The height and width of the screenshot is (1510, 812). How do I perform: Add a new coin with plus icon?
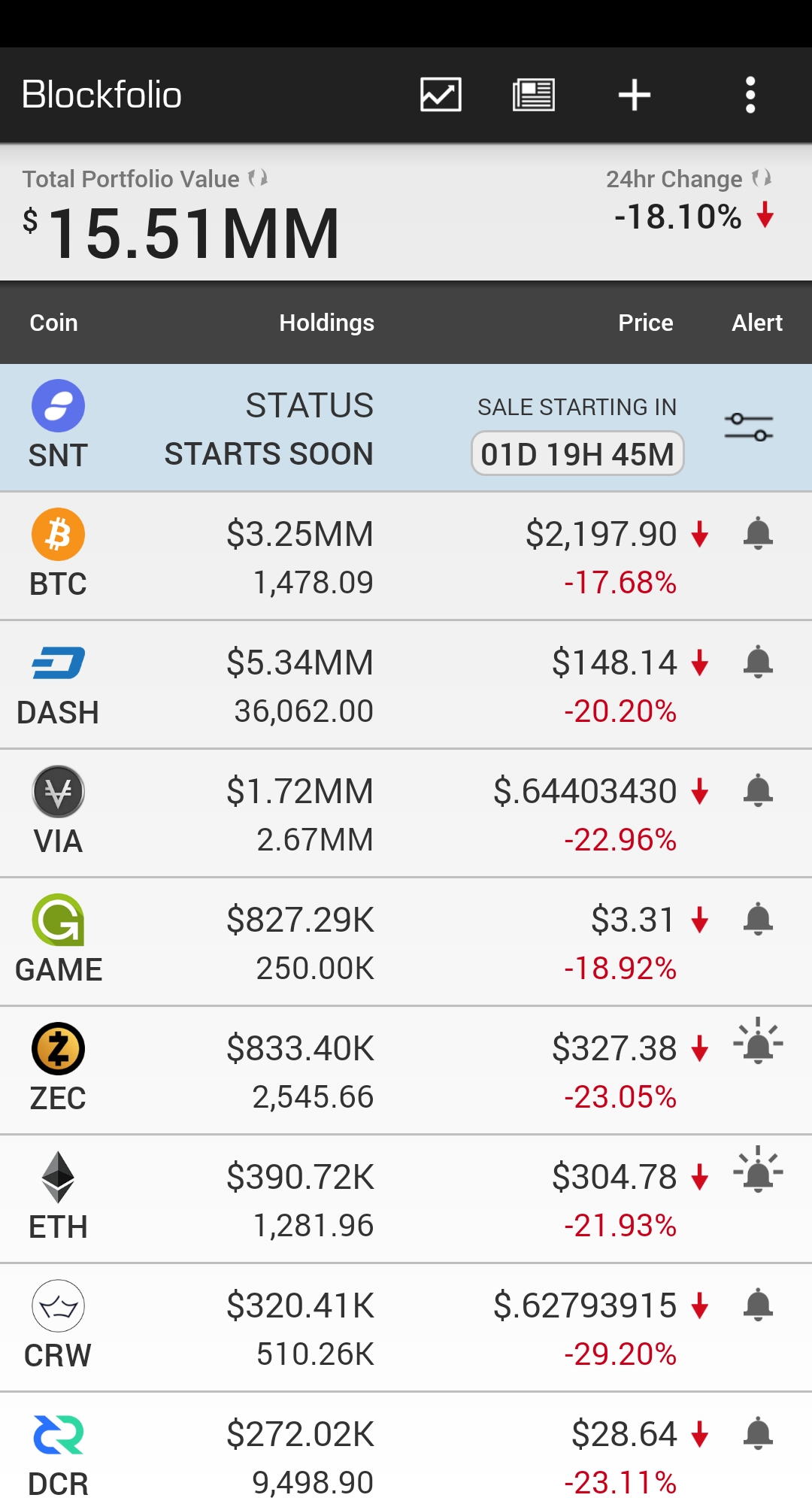pos(634,95)
